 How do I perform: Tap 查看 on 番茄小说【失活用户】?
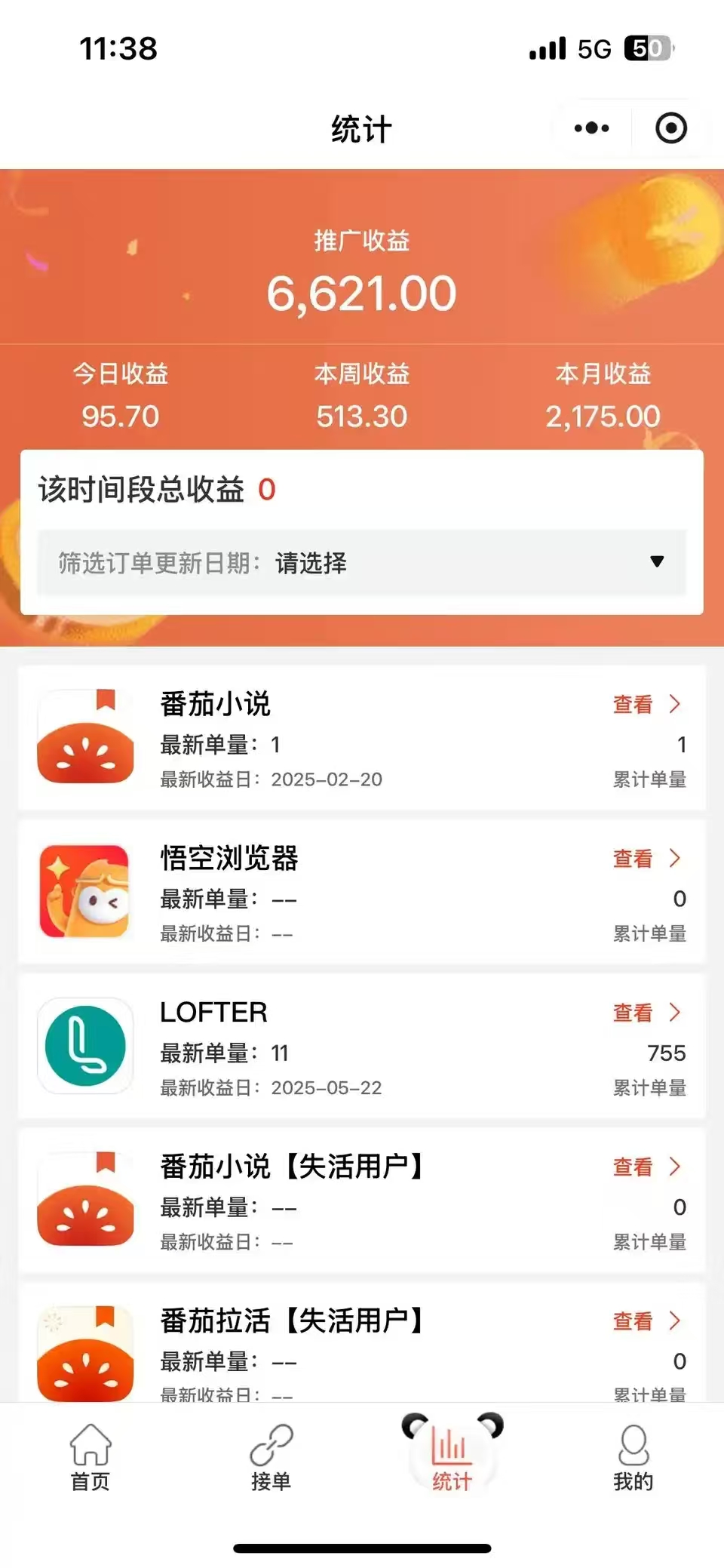[646, 1167]
